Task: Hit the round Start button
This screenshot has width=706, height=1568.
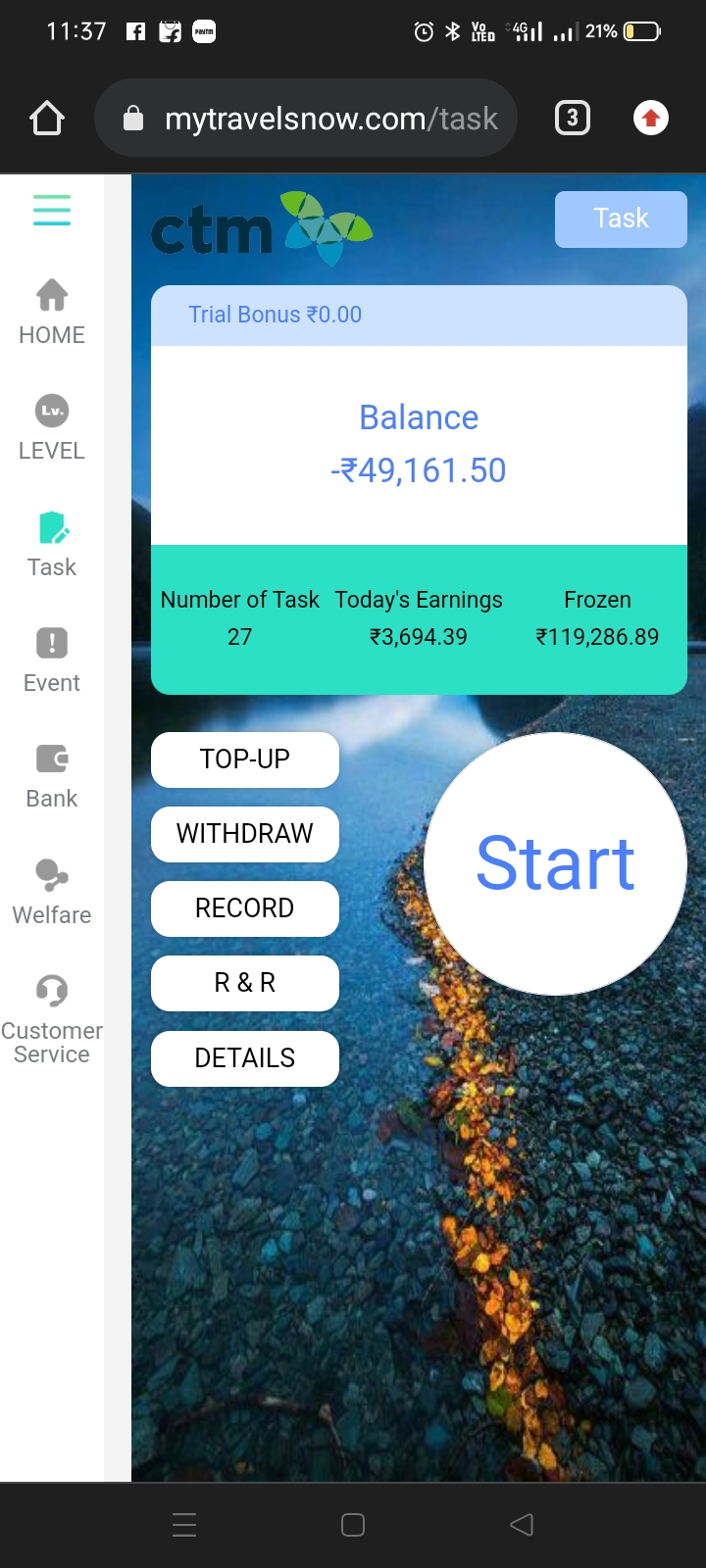Action: point(555,863)
